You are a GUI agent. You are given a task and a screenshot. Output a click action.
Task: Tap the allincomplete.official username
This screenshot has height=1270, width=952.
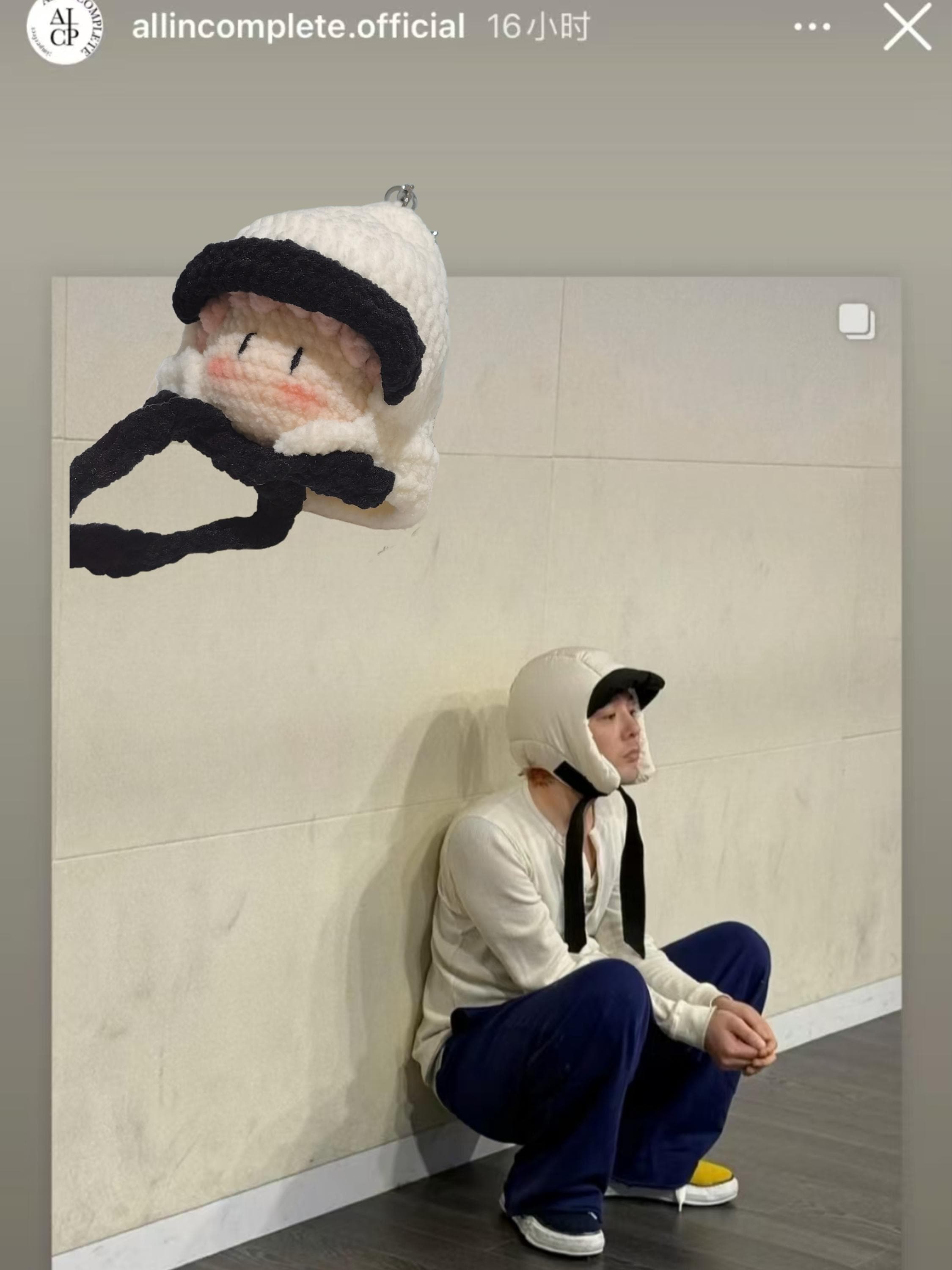click(298, 27)
